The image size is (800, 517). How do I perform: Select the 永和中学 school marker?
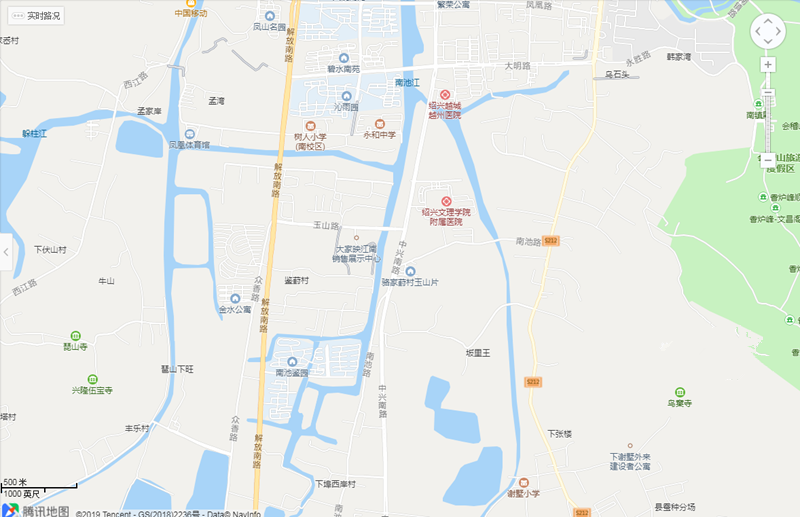point(380,123)
